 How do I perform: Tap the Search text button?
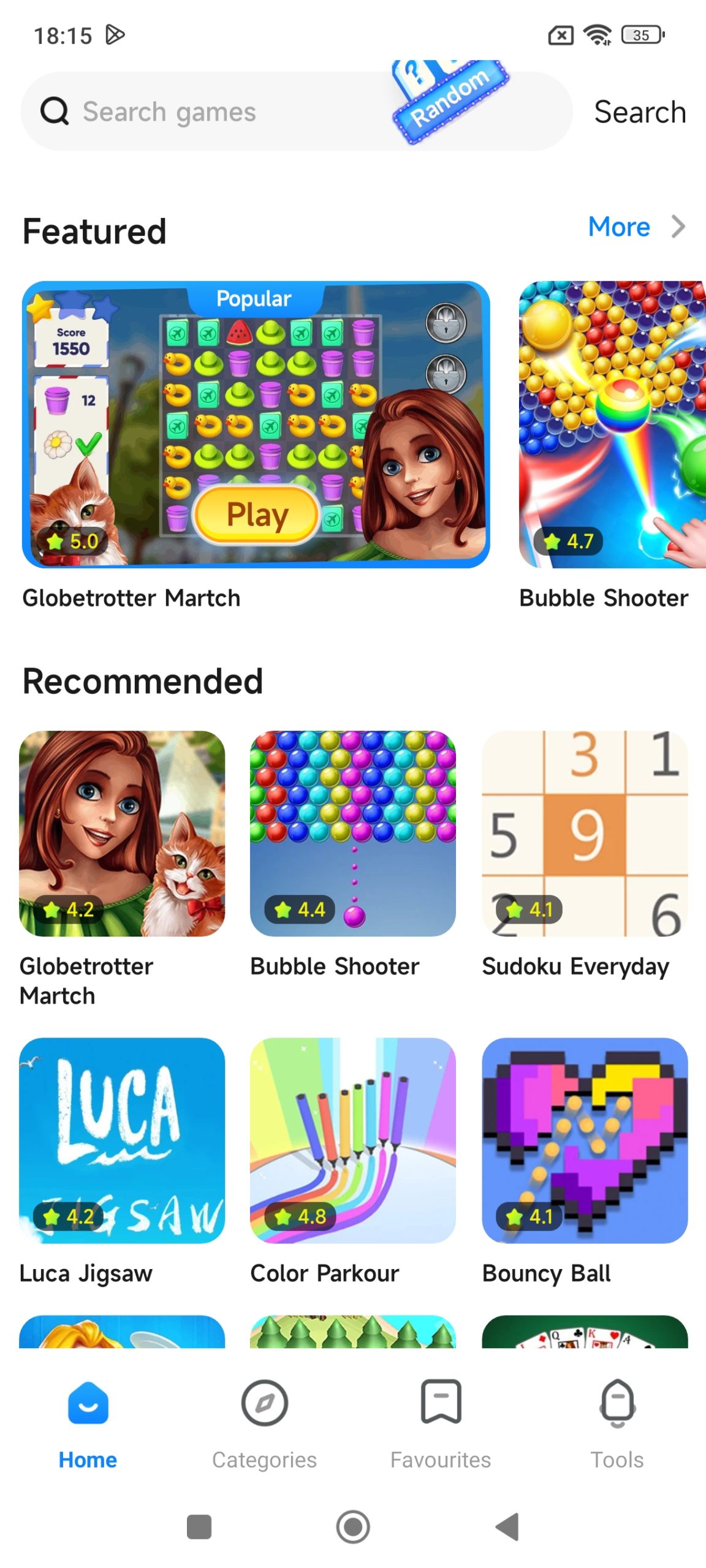tap(639, 112)
